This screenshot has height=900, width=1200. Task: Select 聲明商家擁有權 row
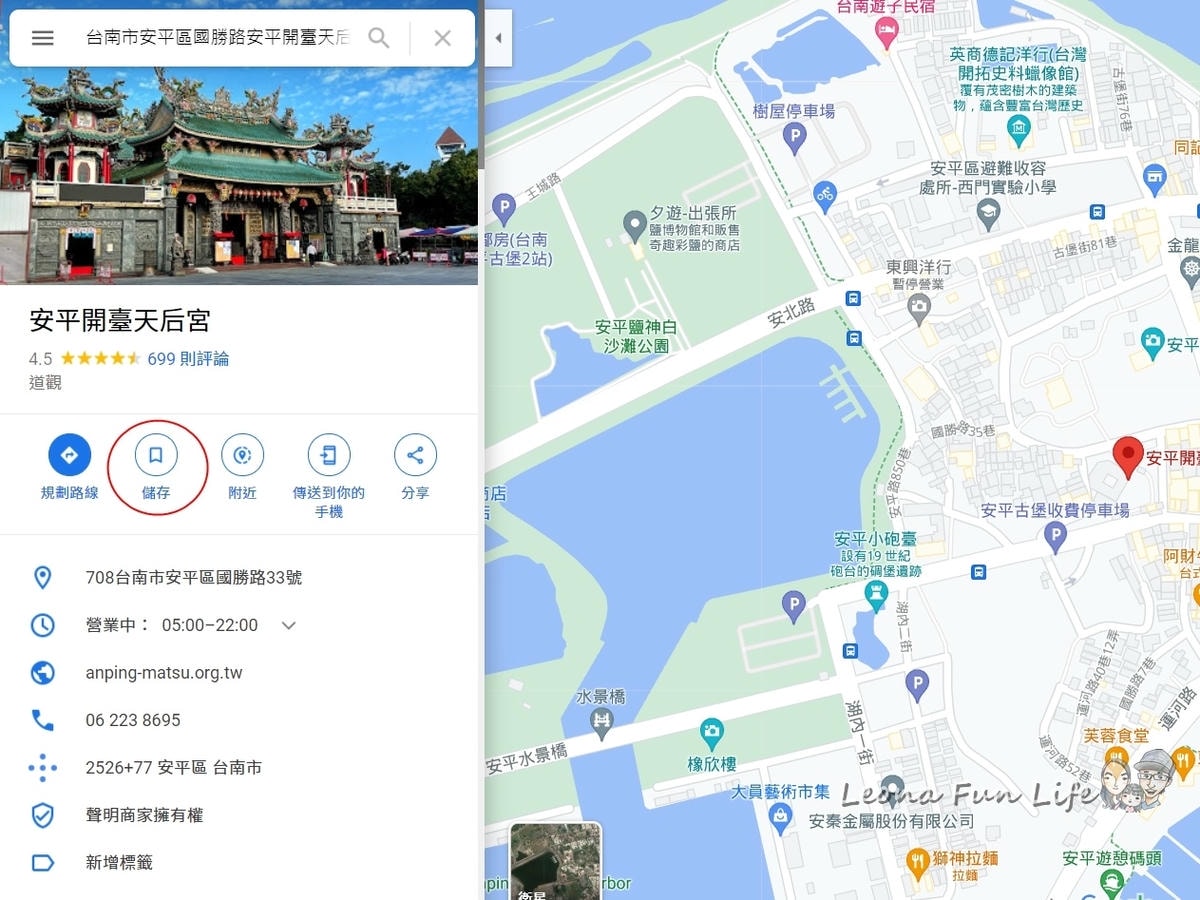pos(144,815)
